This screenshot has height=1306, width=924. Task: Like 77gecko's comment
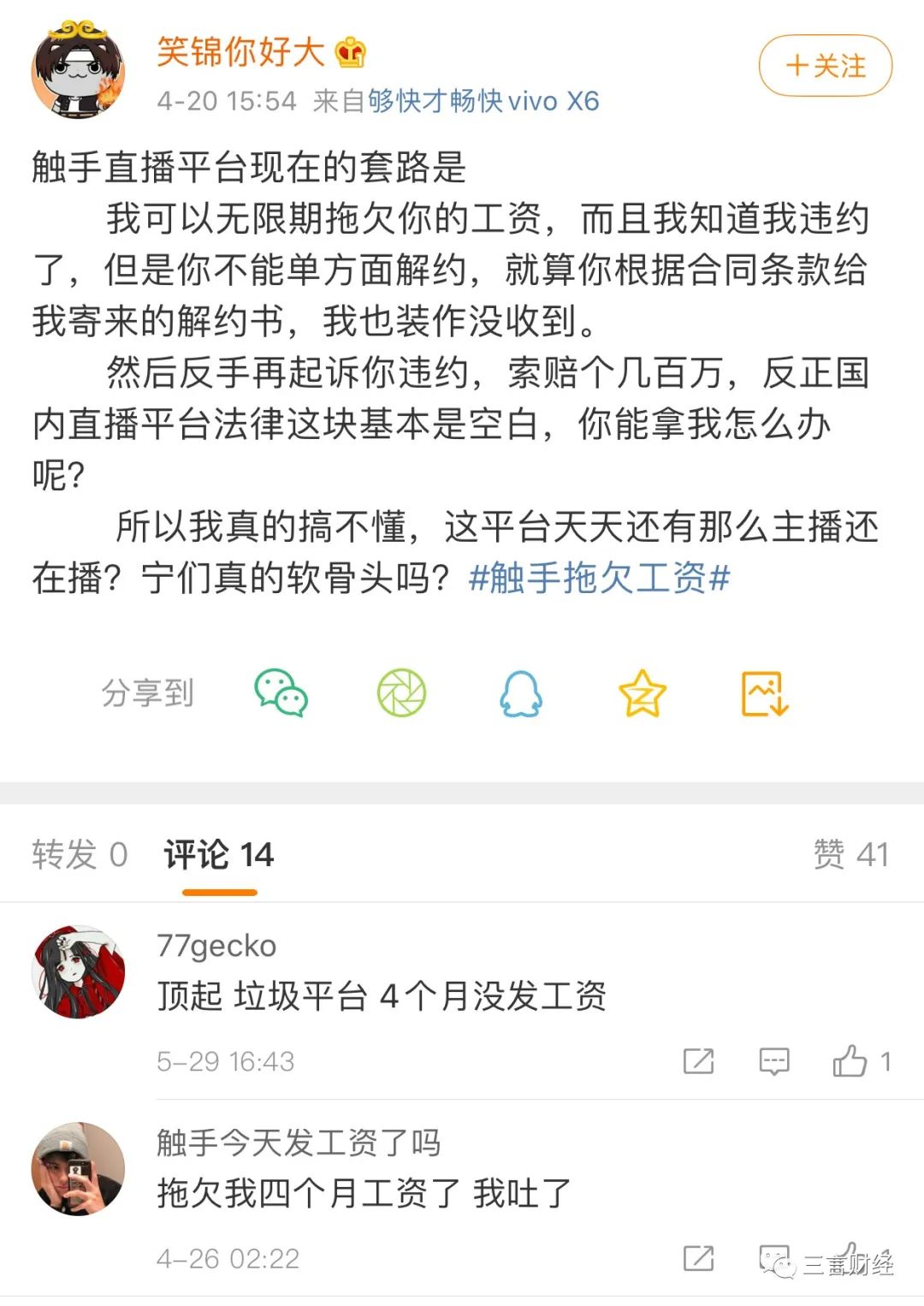coord(850,1061)
